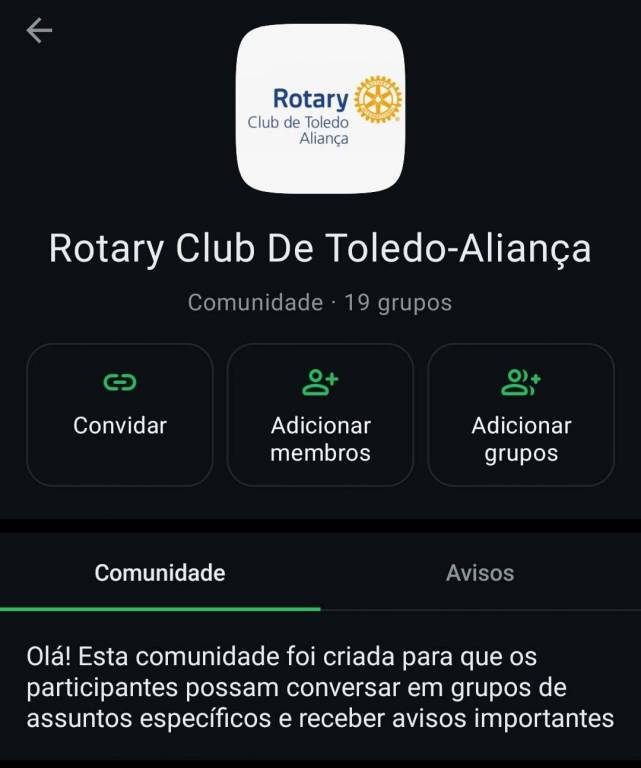The height and width of the screenshot is (768, 641).
Task: Go back using the arrow icon
Action: [39, 31]
